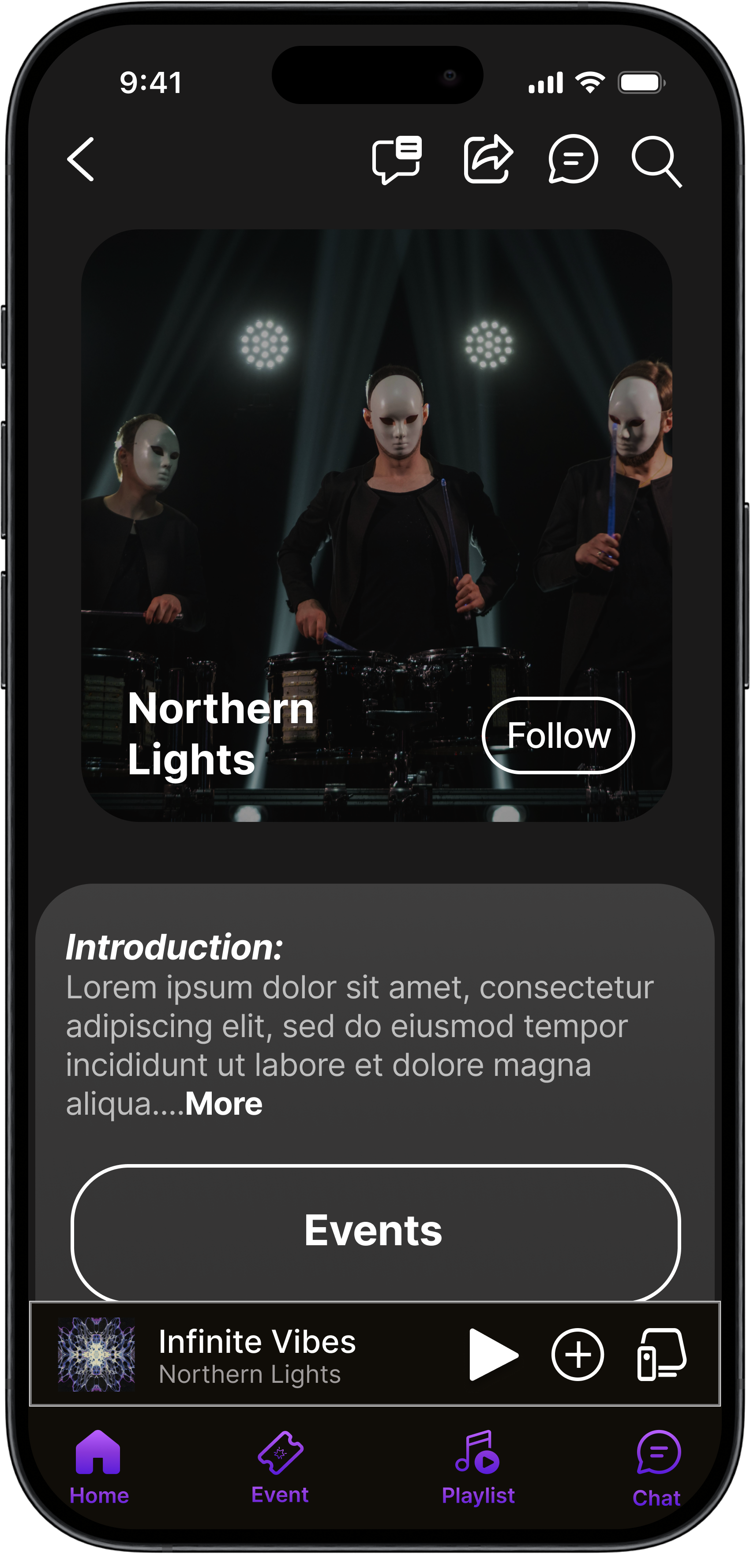Open search with the magnifier icon
Viewport: 750px width, 1568px height.
656,161
